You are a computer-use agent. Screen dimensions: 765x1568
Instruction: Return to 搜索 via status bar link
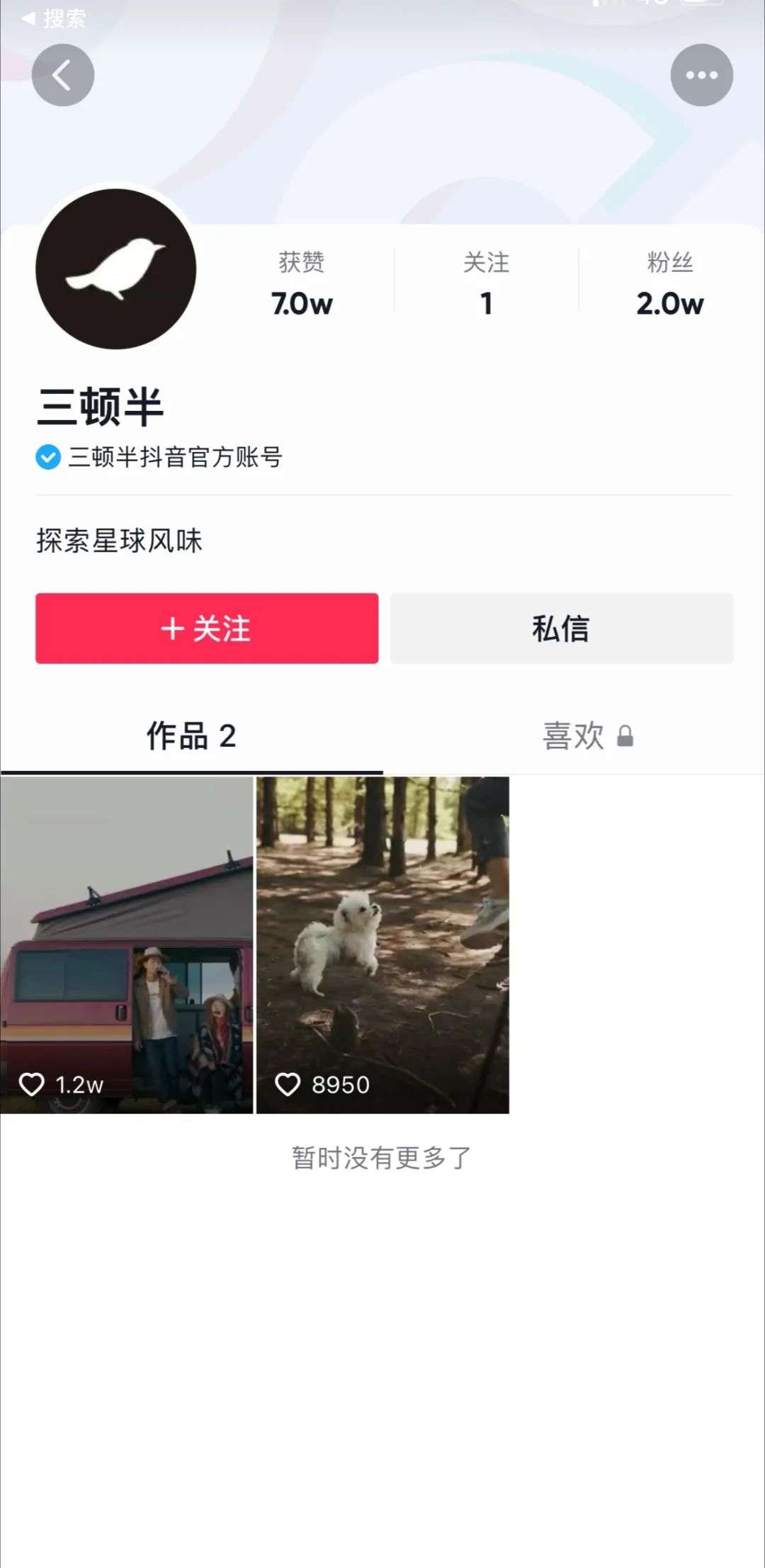pos(55,18)
